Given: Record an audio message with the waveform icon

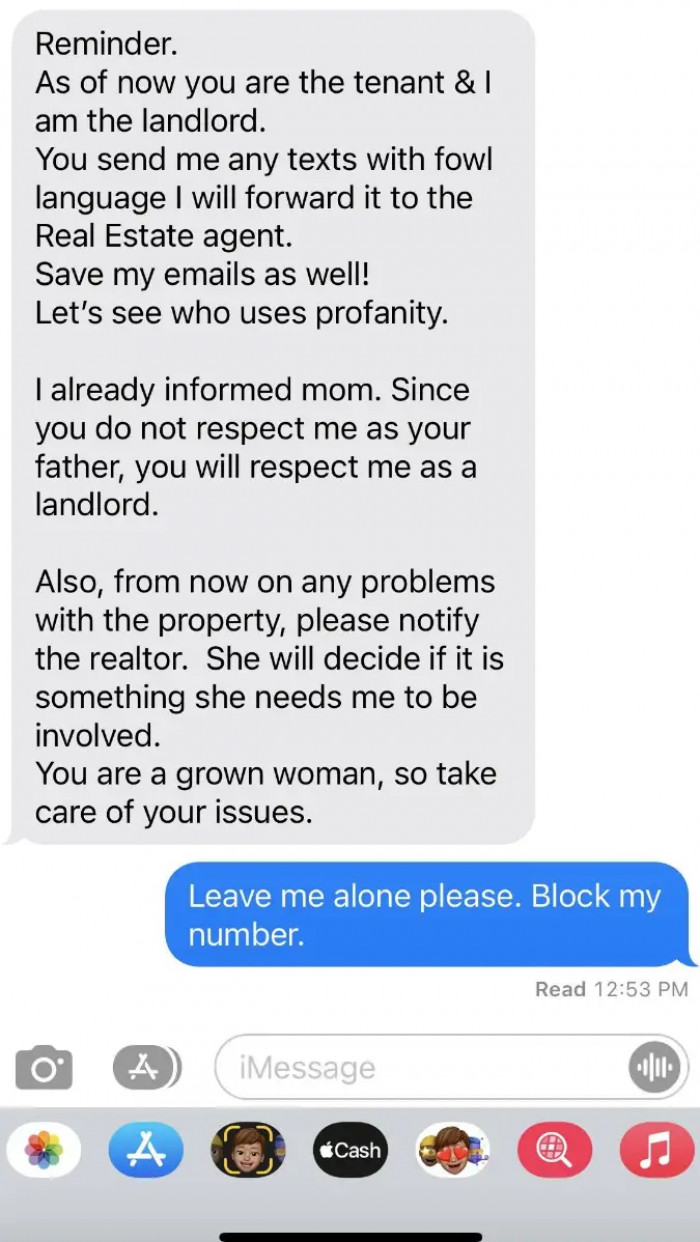Looking at the screenshot, I should [655, 1068].
